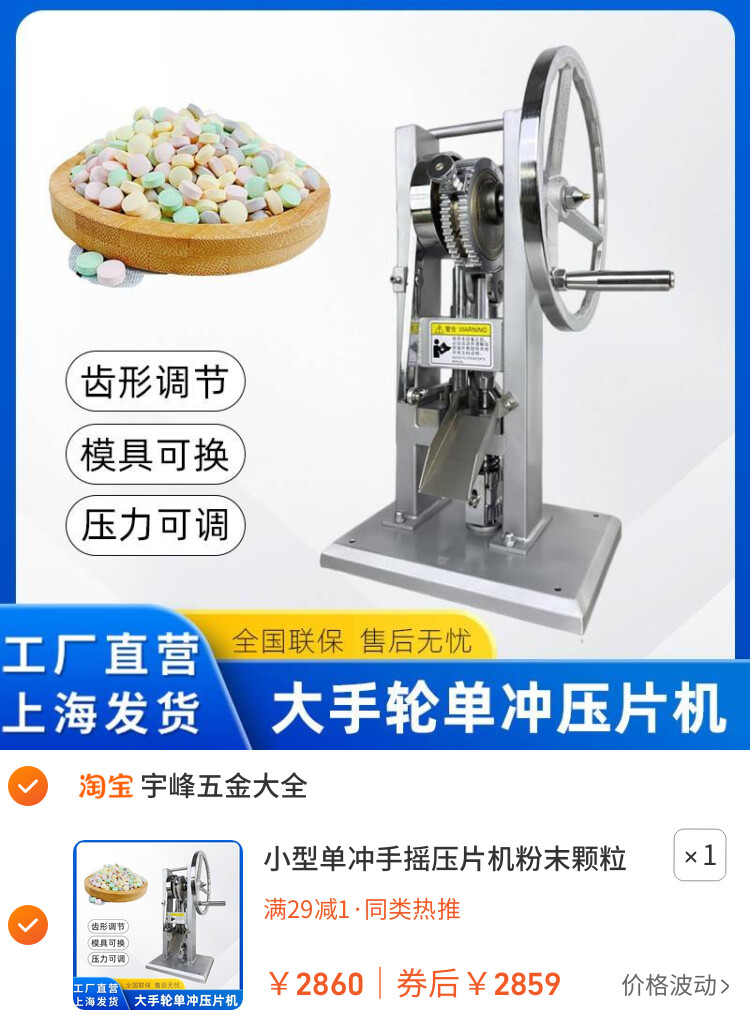Change the ×1 item quantity

point(699,855)
